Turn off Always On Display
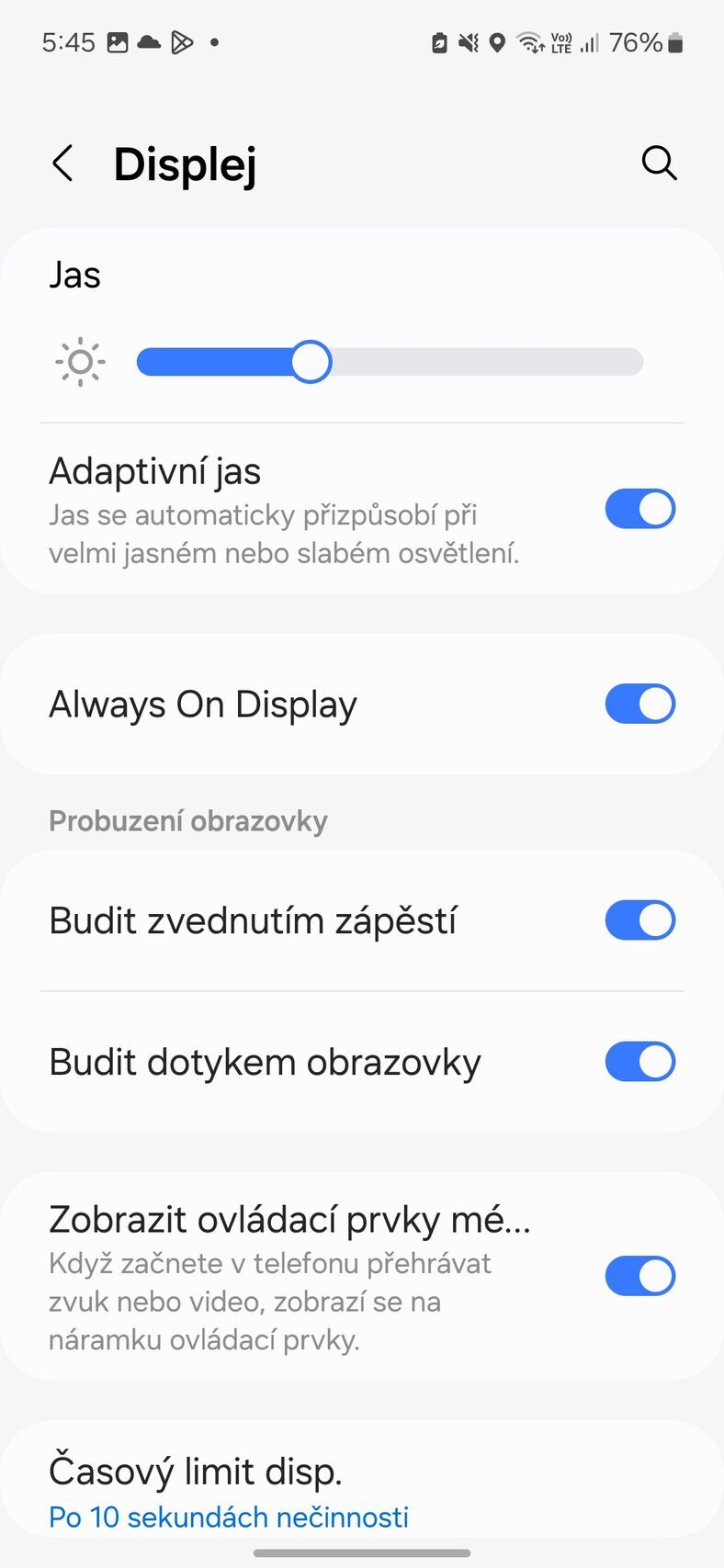The image size is (724, 1568). tap(639, 704)
